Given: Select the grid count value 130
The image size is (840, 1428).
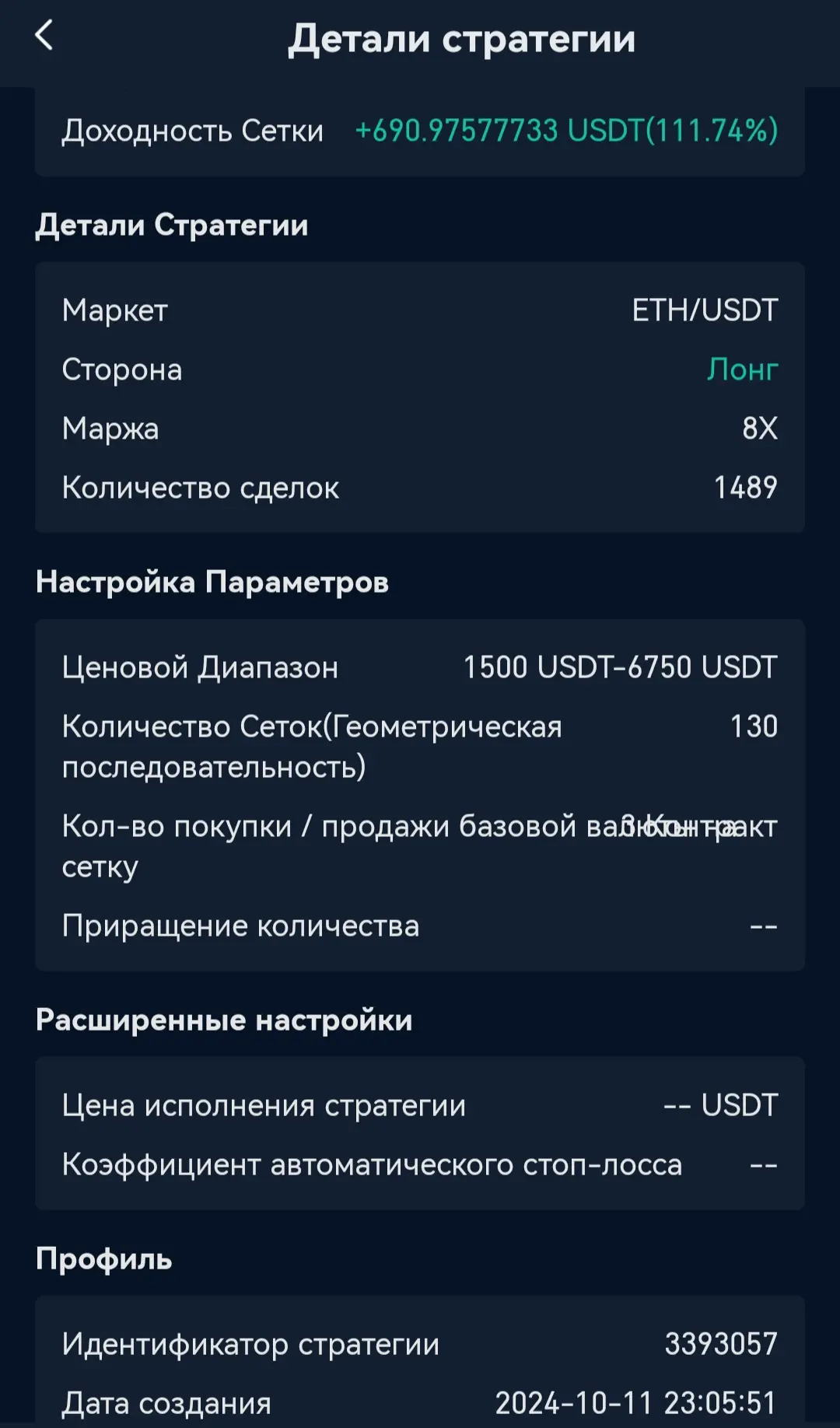Looking at the screenshot, I should coord(754,726).
